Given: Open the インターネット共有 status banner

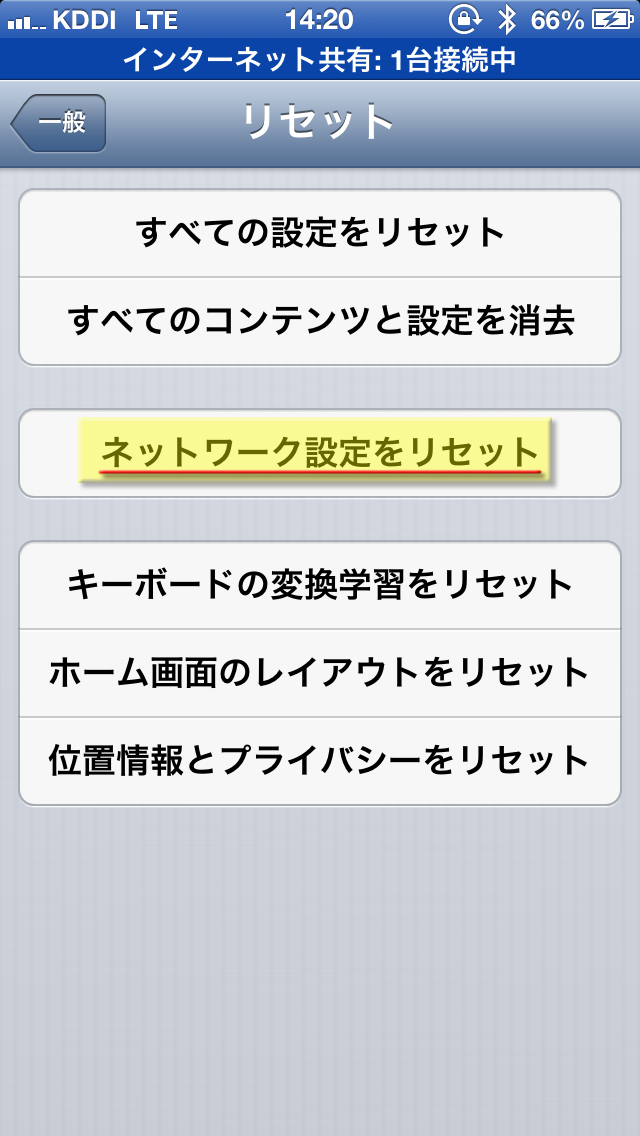Looking at the screenshot, I should coord(320,59).
